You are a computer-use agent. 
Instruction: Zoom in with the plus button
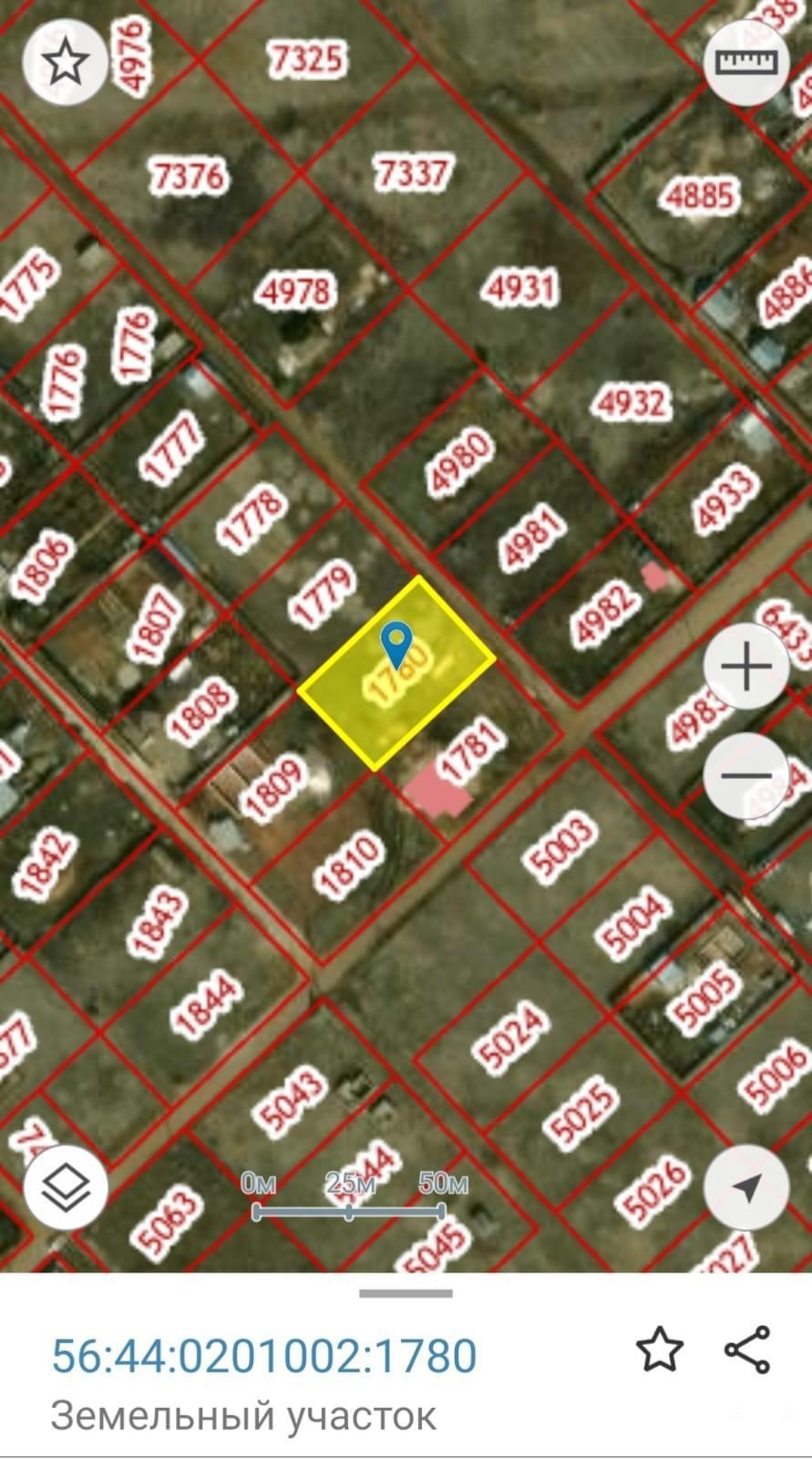[x=746, y=668]
